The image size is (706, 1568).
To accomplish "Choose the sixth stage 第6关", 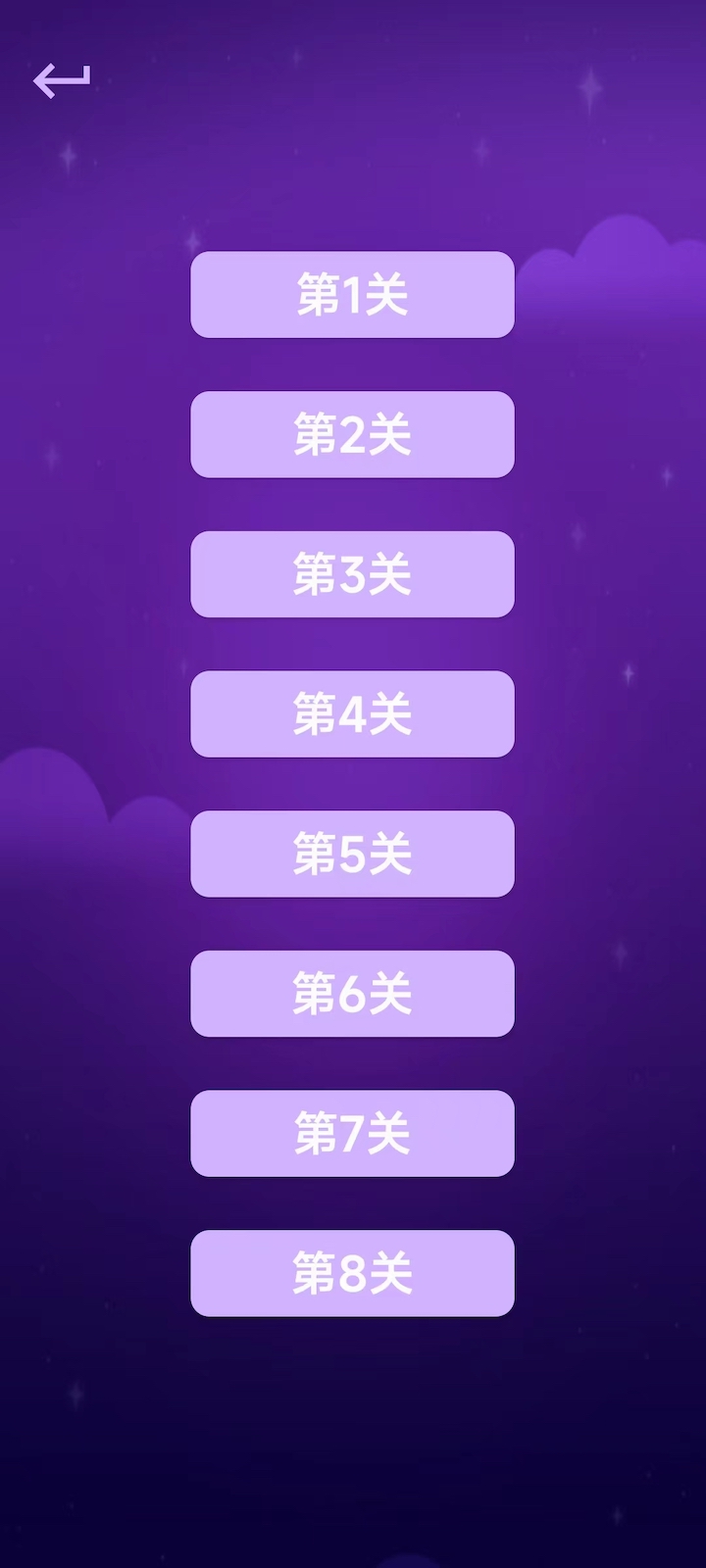I will coord(352,994).
